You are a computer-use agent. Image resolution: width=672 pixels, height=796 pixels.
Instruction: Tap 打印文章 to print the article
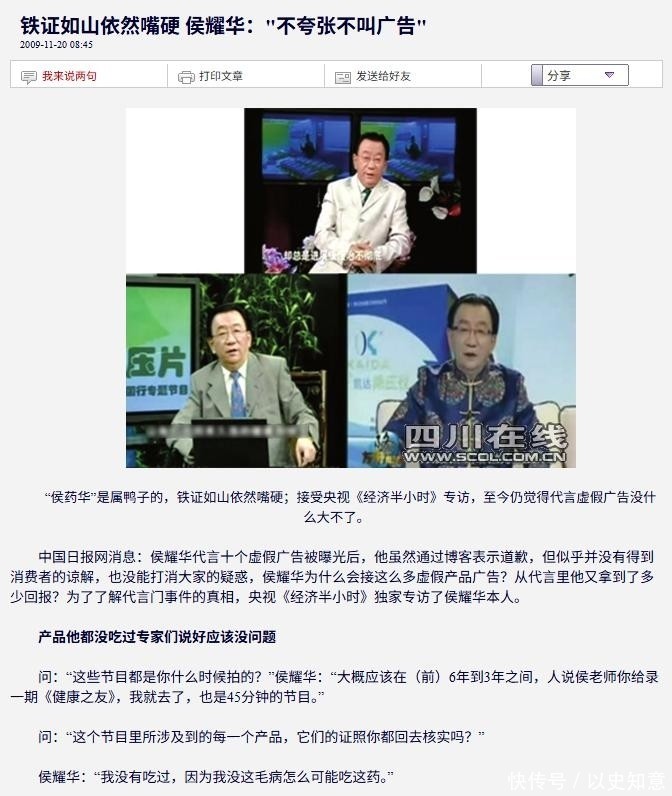[x=220, y=76]
